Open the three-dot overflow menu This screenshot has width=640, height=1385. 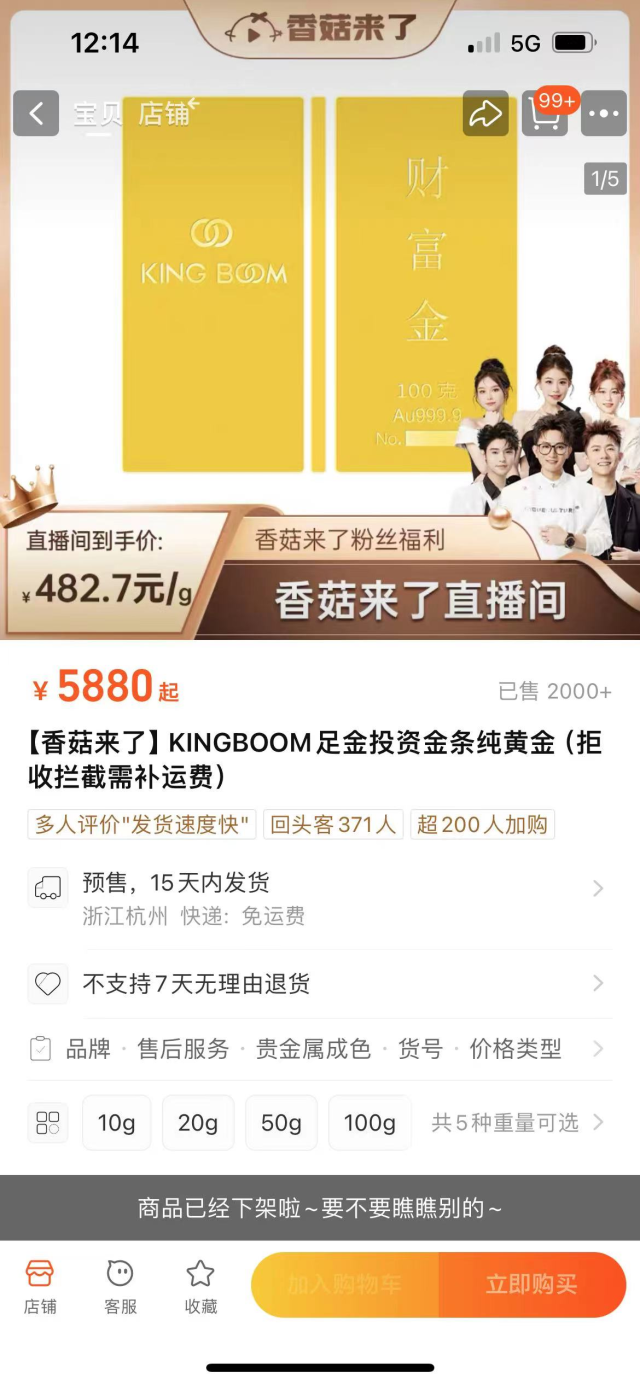(604, 114)
